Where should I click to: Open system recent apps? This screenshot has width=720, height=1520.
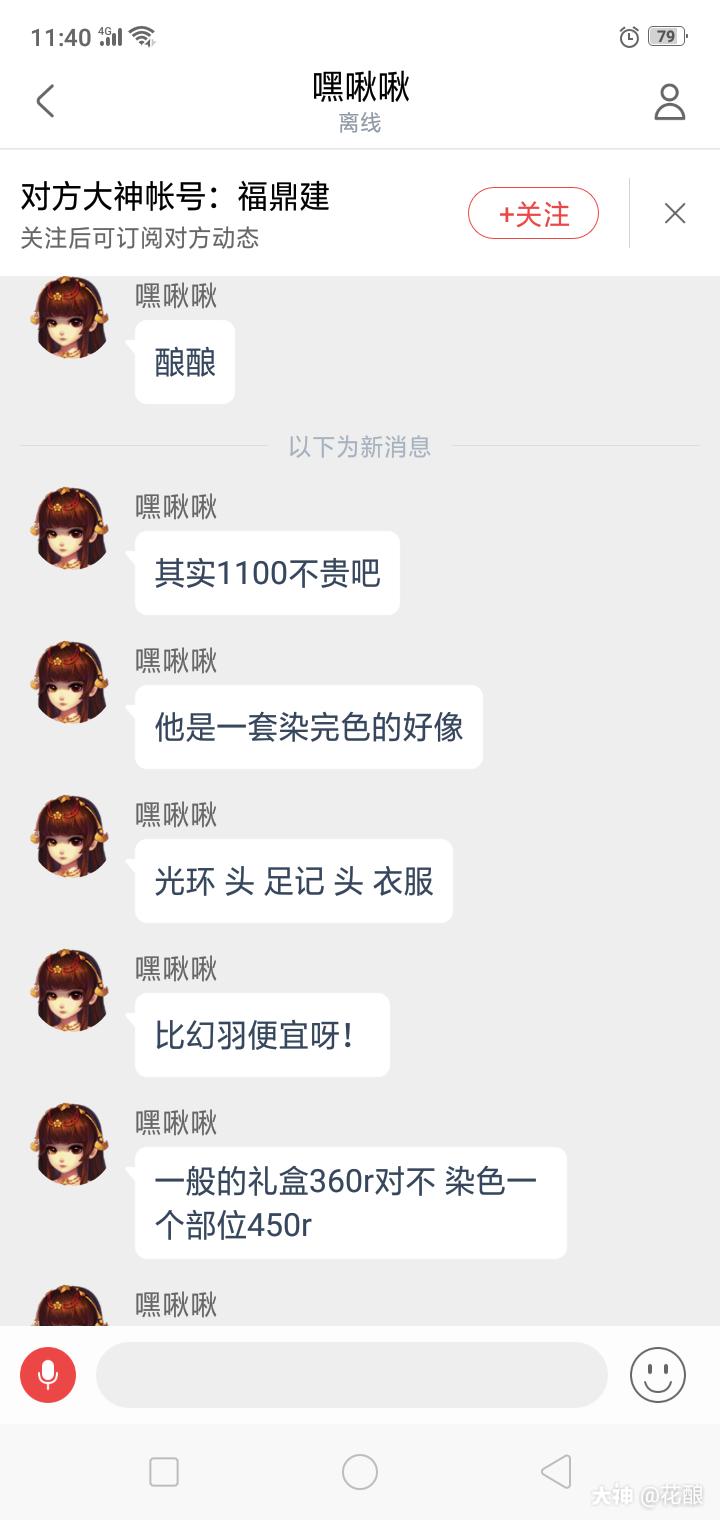(x=164, y=1472)
